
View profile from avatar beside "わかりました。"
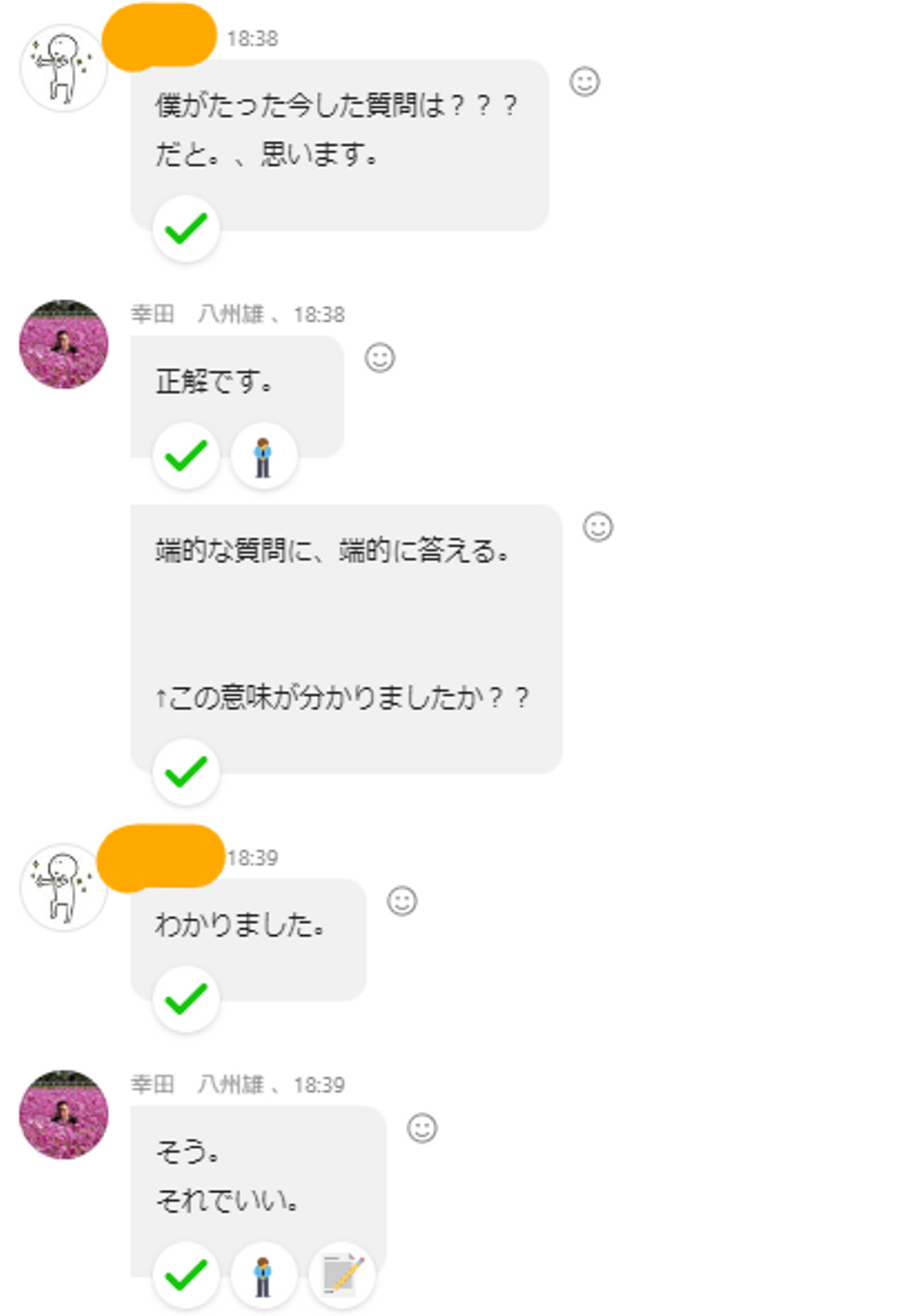point(64,887)
